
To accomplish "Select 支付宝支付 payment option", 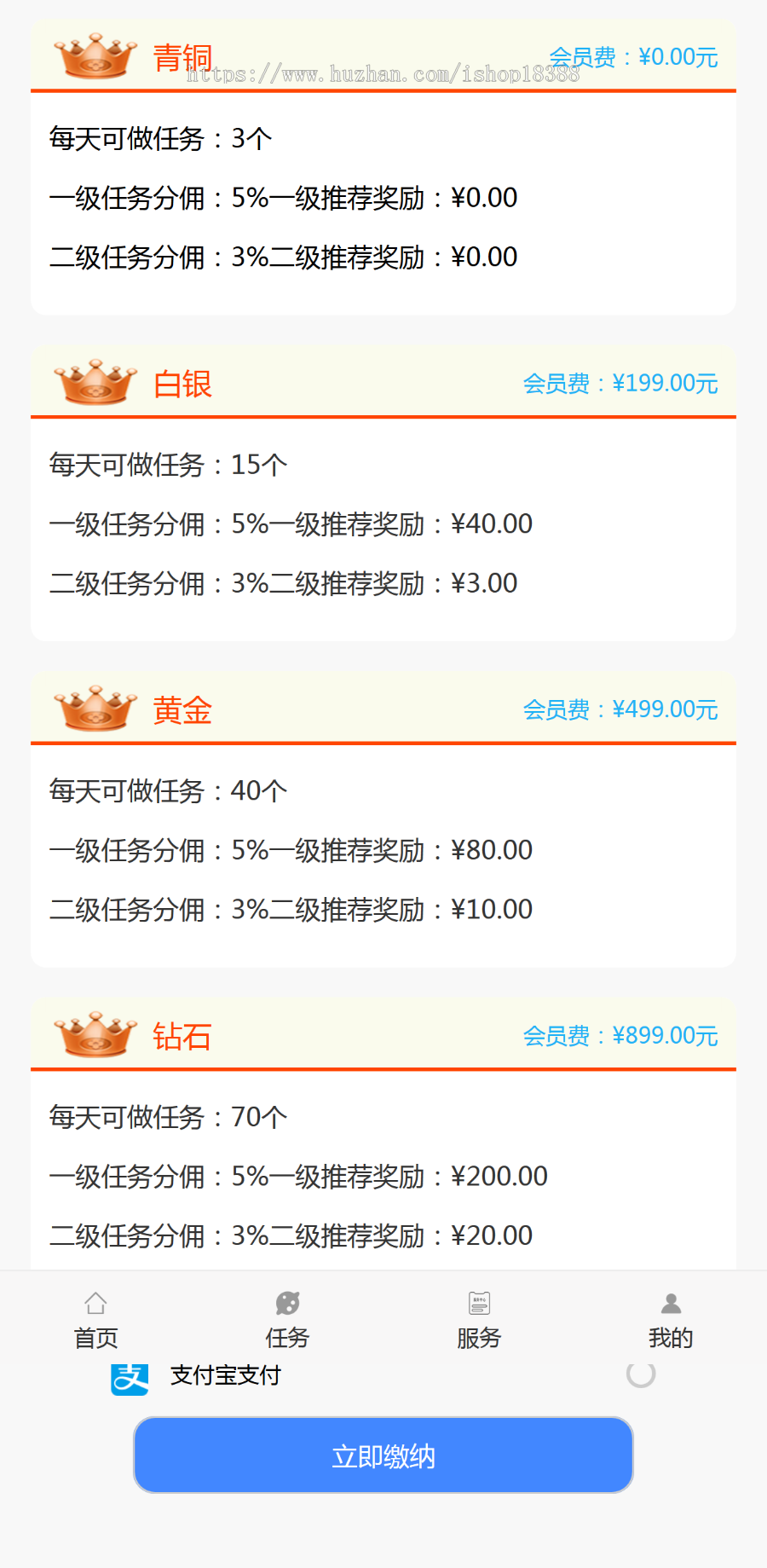I will coord(225,1375).
